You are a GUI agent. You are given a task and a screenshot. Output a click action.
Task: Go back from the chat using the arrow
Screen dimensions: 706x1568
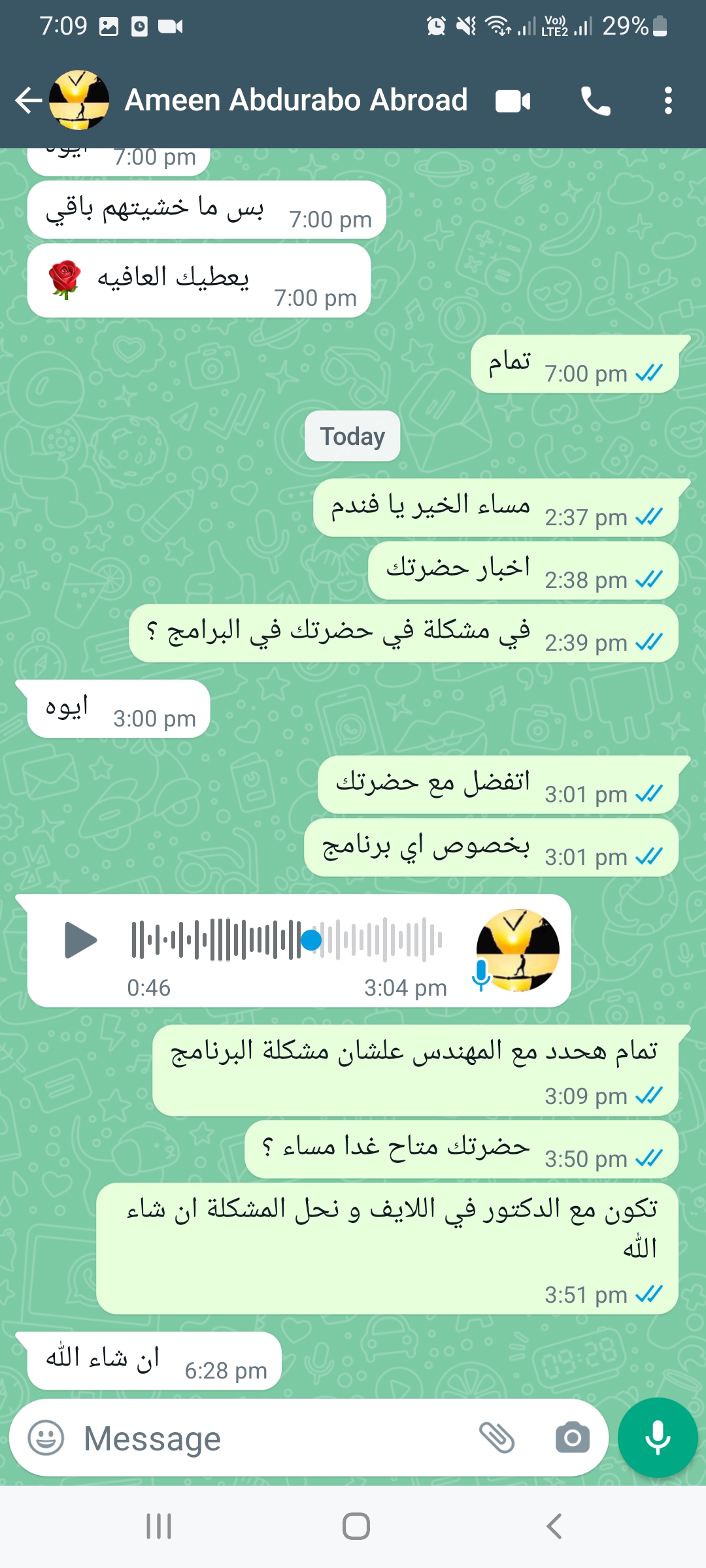29,100
